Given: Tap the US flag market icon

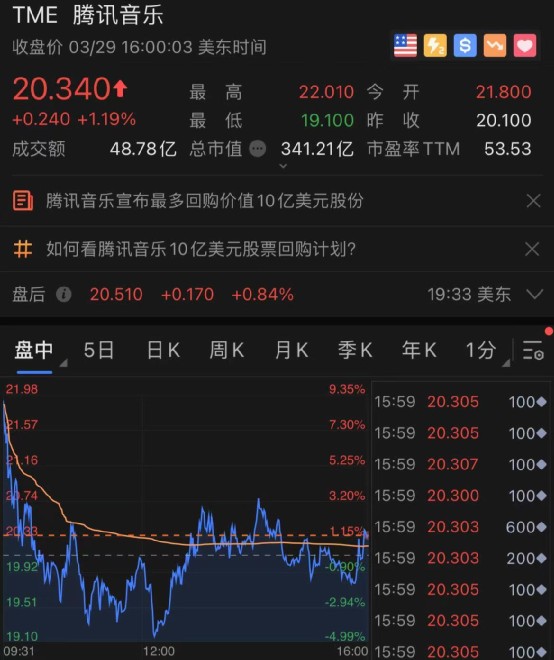Looking at the screenshot, I should (405, 45).
